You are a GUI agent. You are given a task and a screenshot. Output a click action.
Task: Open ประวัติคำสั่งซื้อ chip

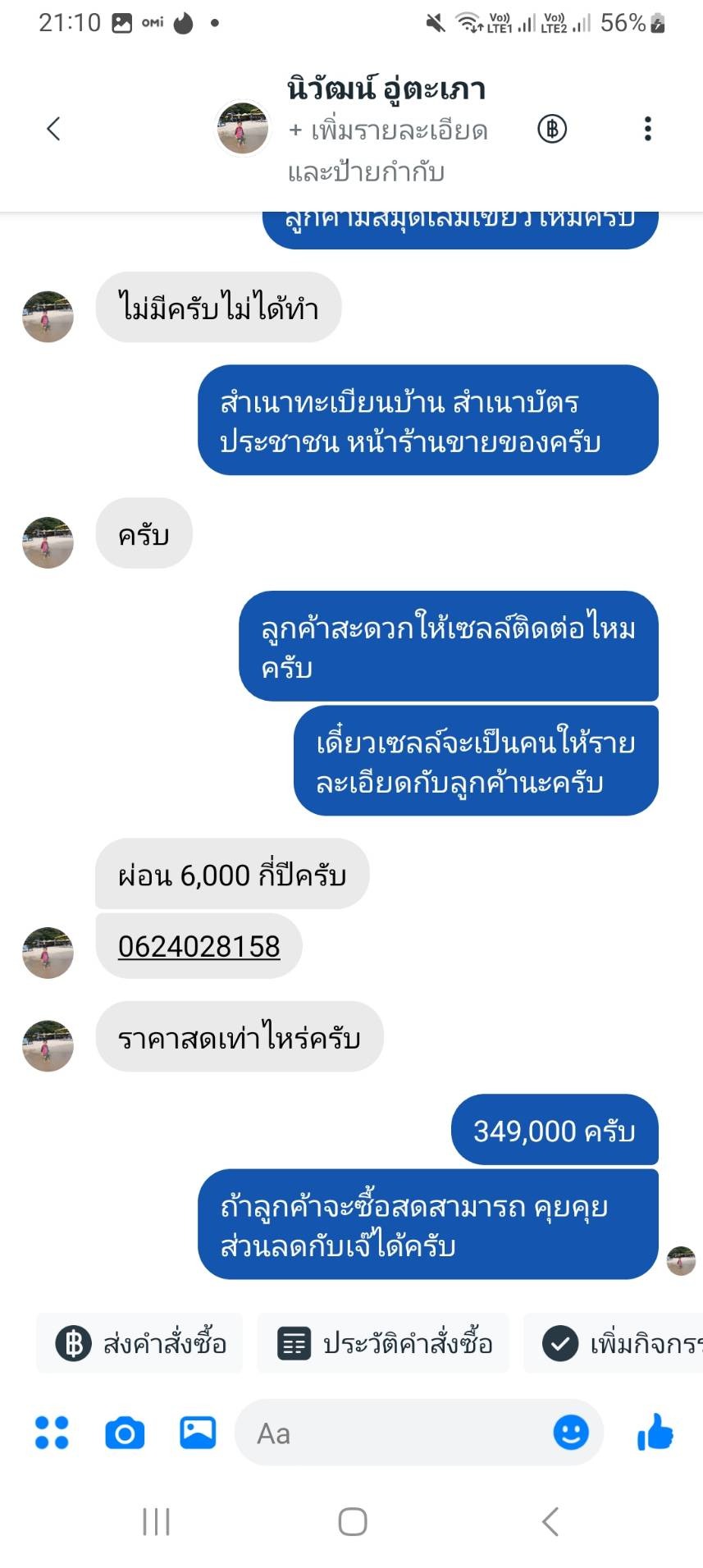pos(384,1344)
